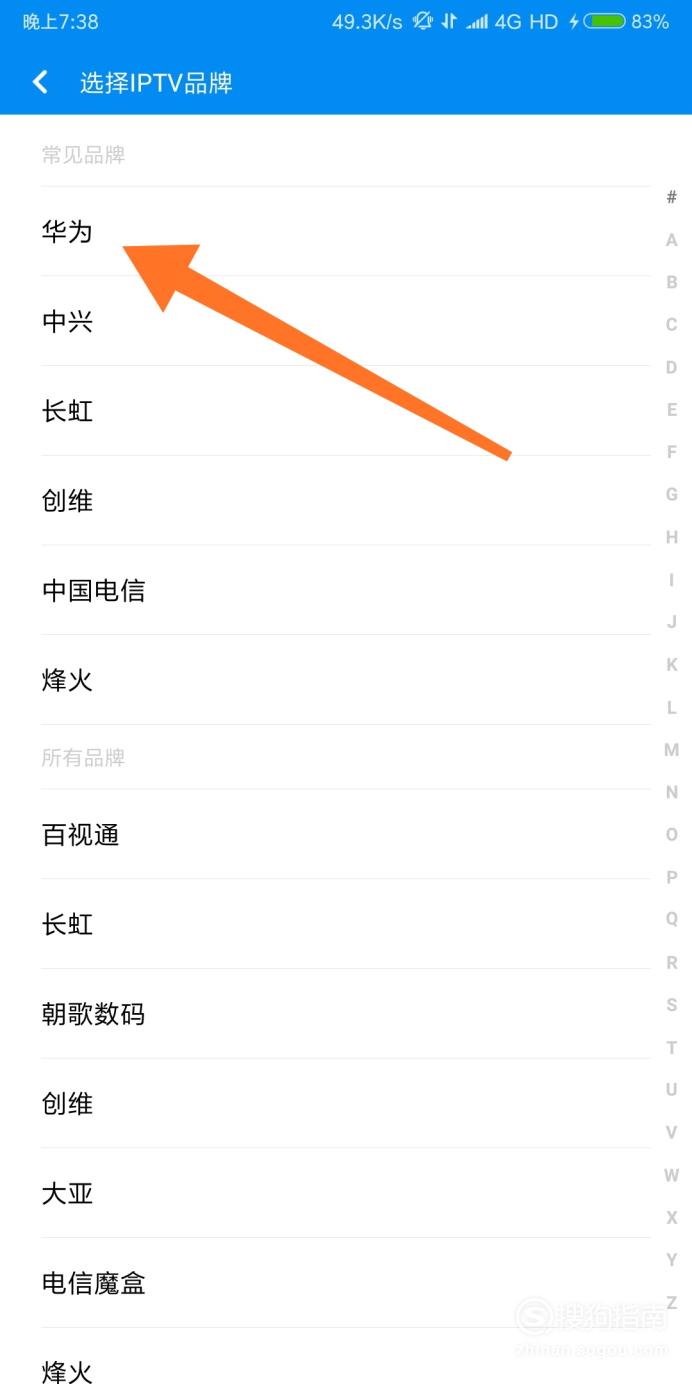
Task: Select 长虹 under the 所有品牌 section
Action: coord(346,924)
